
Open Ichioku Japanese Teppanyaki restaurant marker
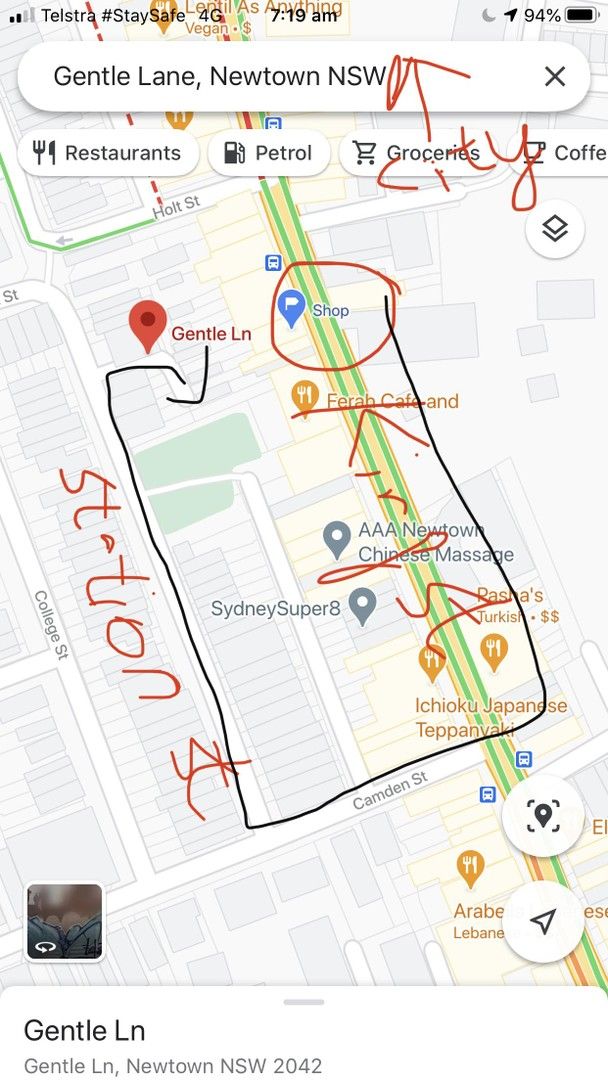(x=432, y=659)
